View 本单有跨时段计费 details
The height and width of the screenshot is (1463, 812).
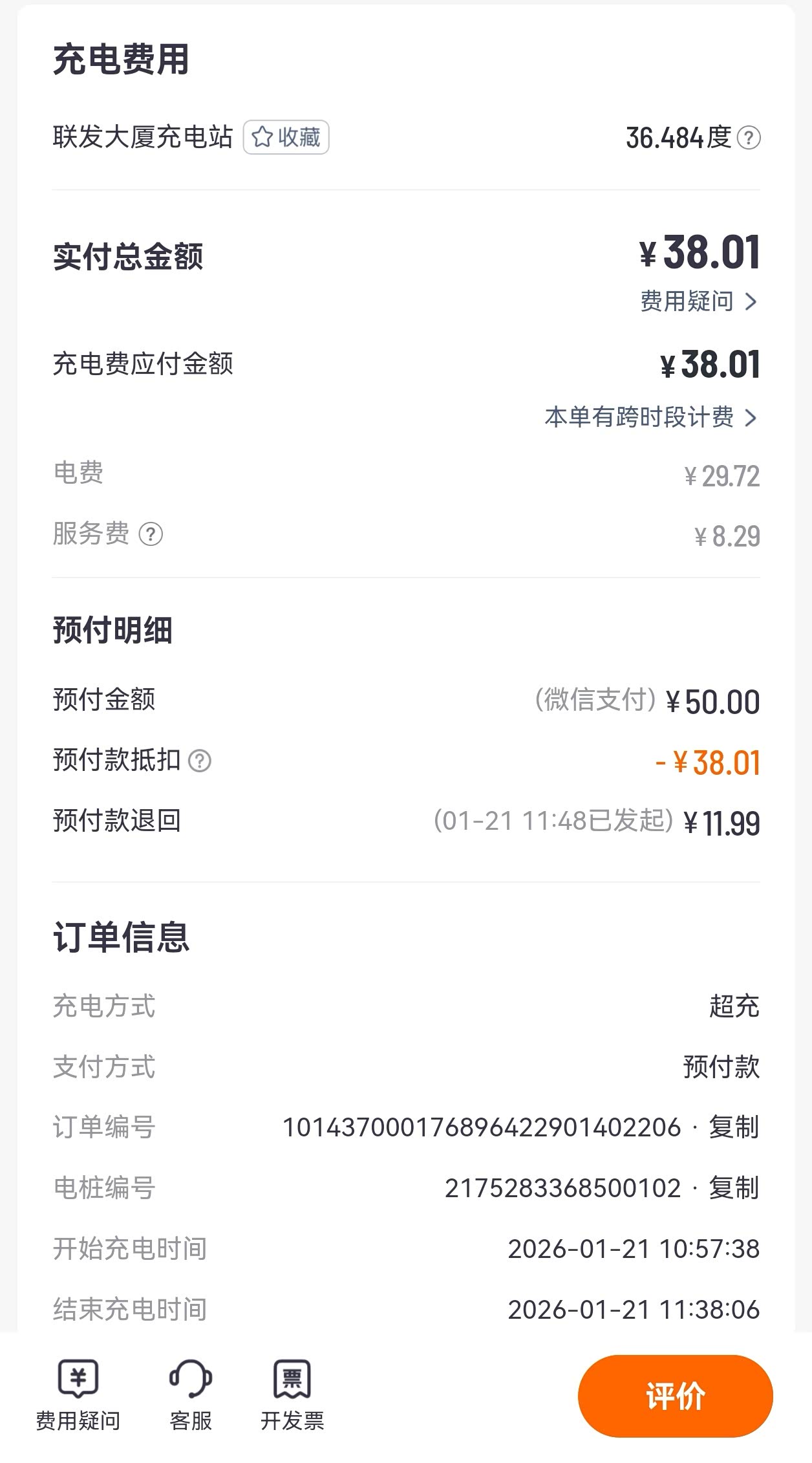(x=651, y=417)
